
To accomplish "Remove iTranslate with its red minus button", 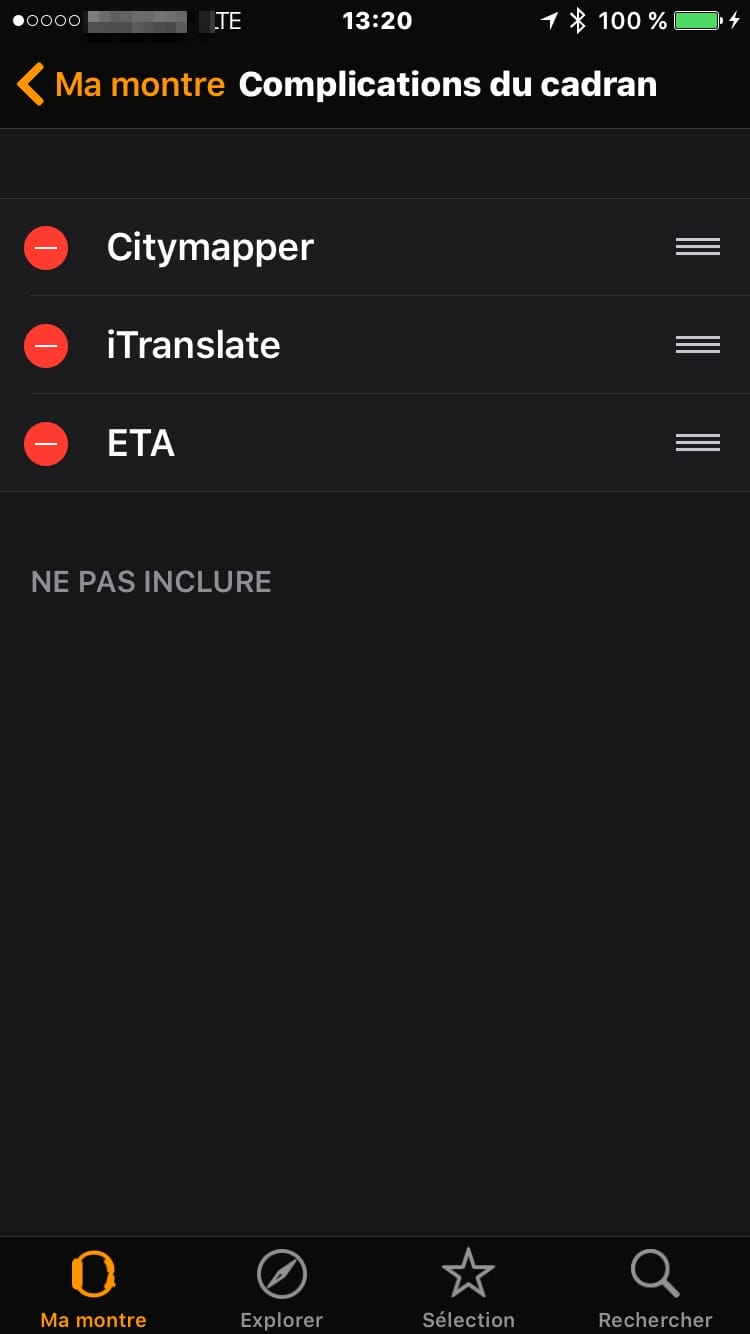I will coord(46,346).
